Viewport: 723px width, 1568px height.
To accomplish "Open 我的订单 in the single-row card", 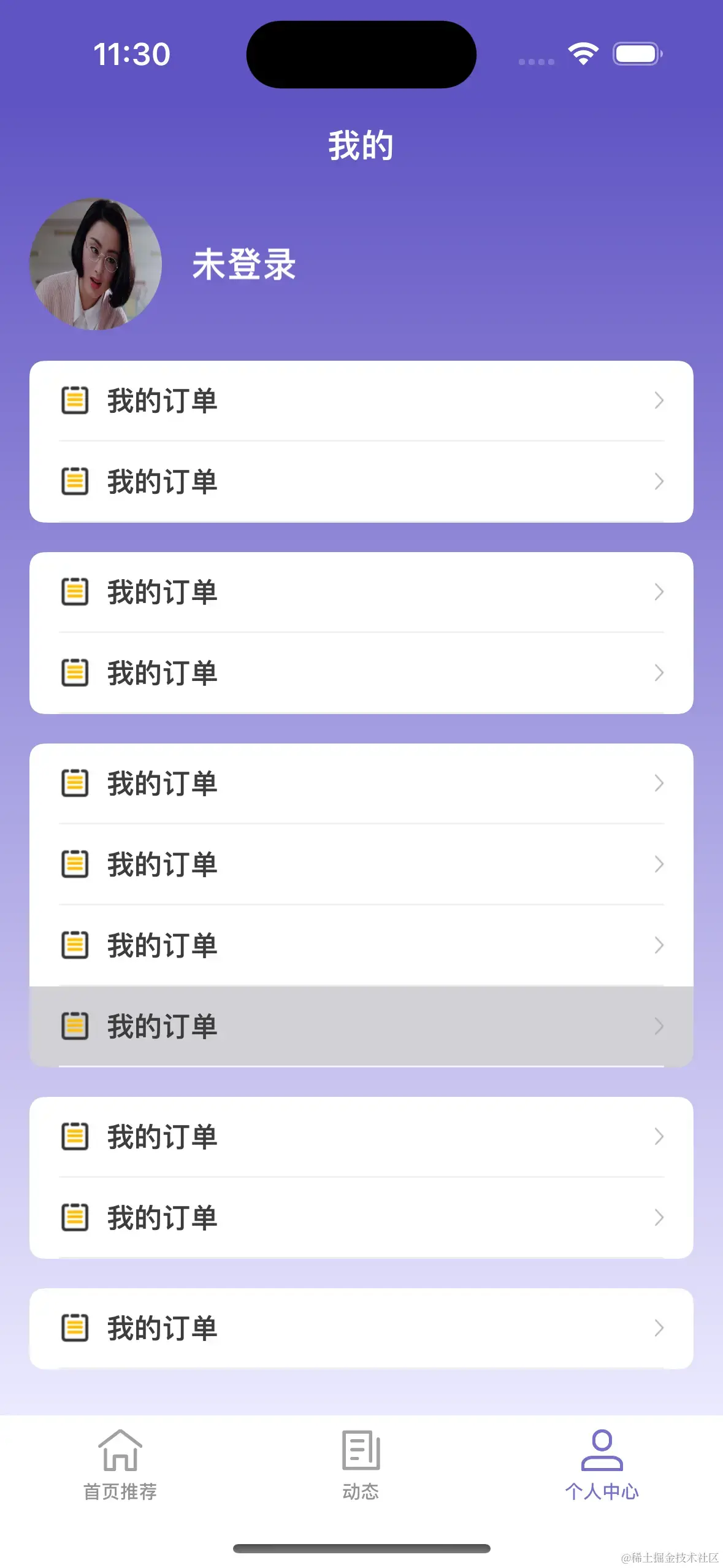I will click(361, 1328).
